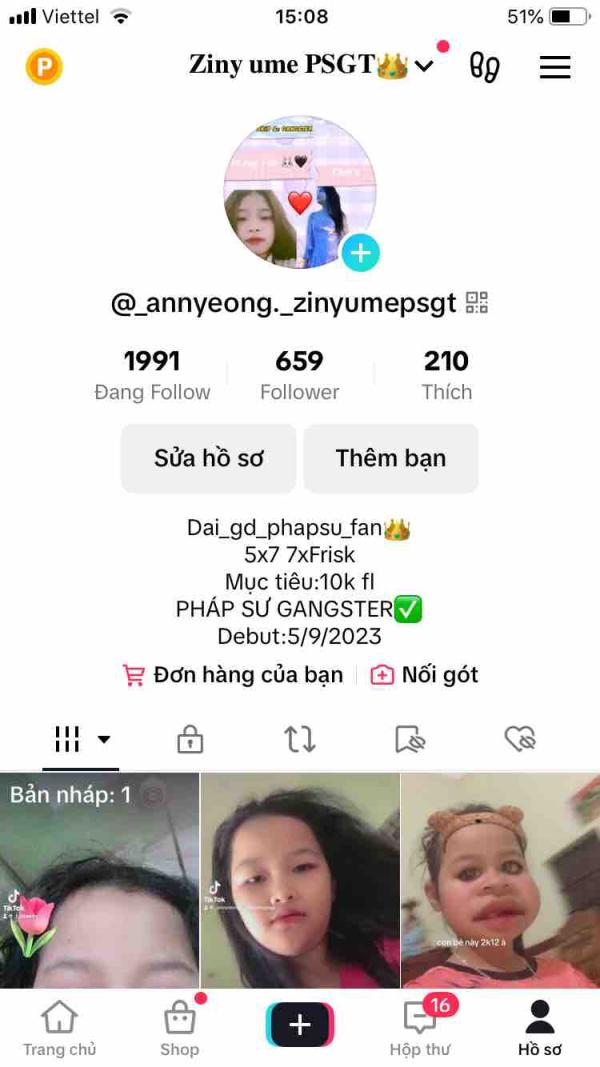
Task: Open the footprints profile views icon
Action: (x=484, y=67)
